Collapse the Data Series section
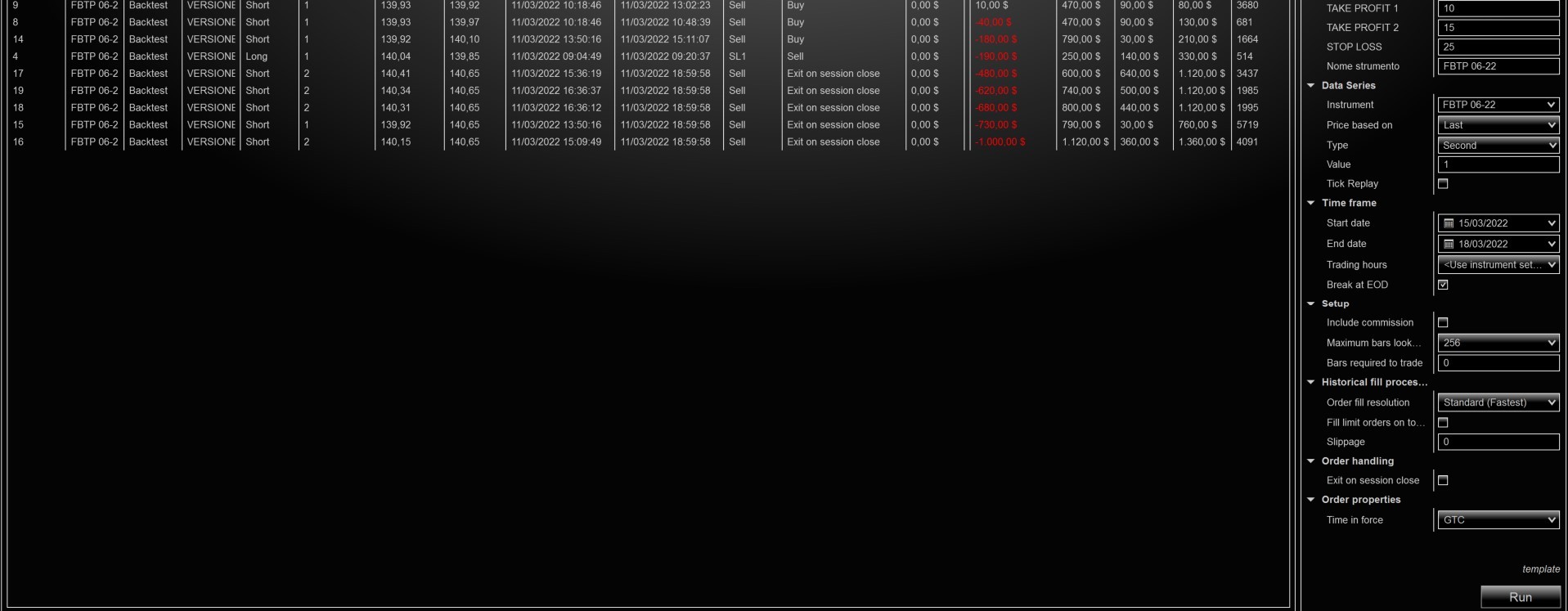Viewport: 1568px width, 611px height. (x=1311, y=86)
